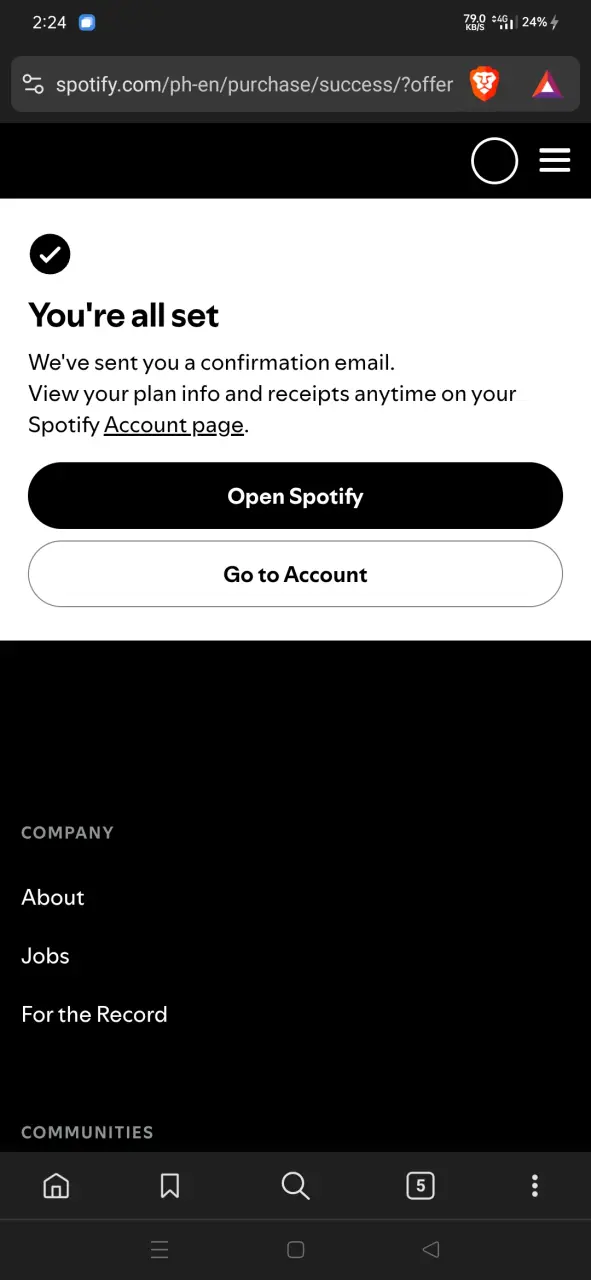Open the For the Record link
This screenshot has height=1280, width=591.
point(94,1014)
